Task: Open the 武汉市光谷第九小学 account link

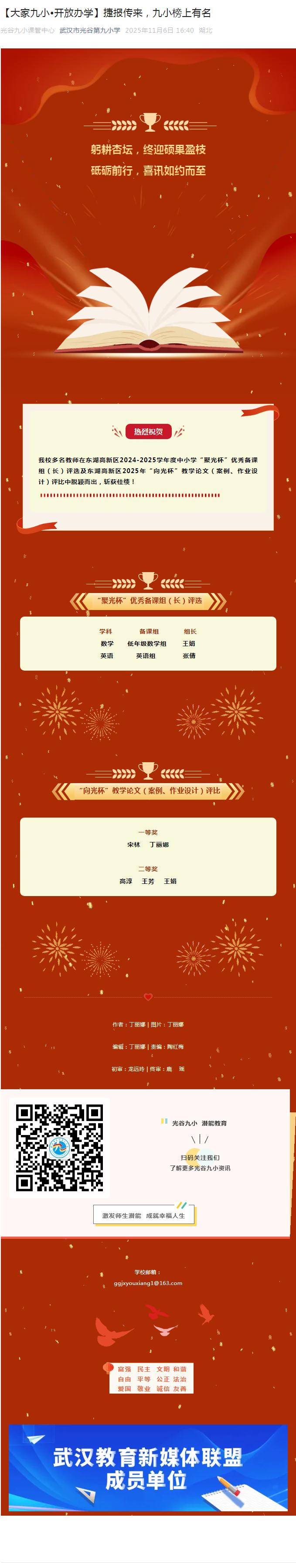Action: (x=89, y=31)
